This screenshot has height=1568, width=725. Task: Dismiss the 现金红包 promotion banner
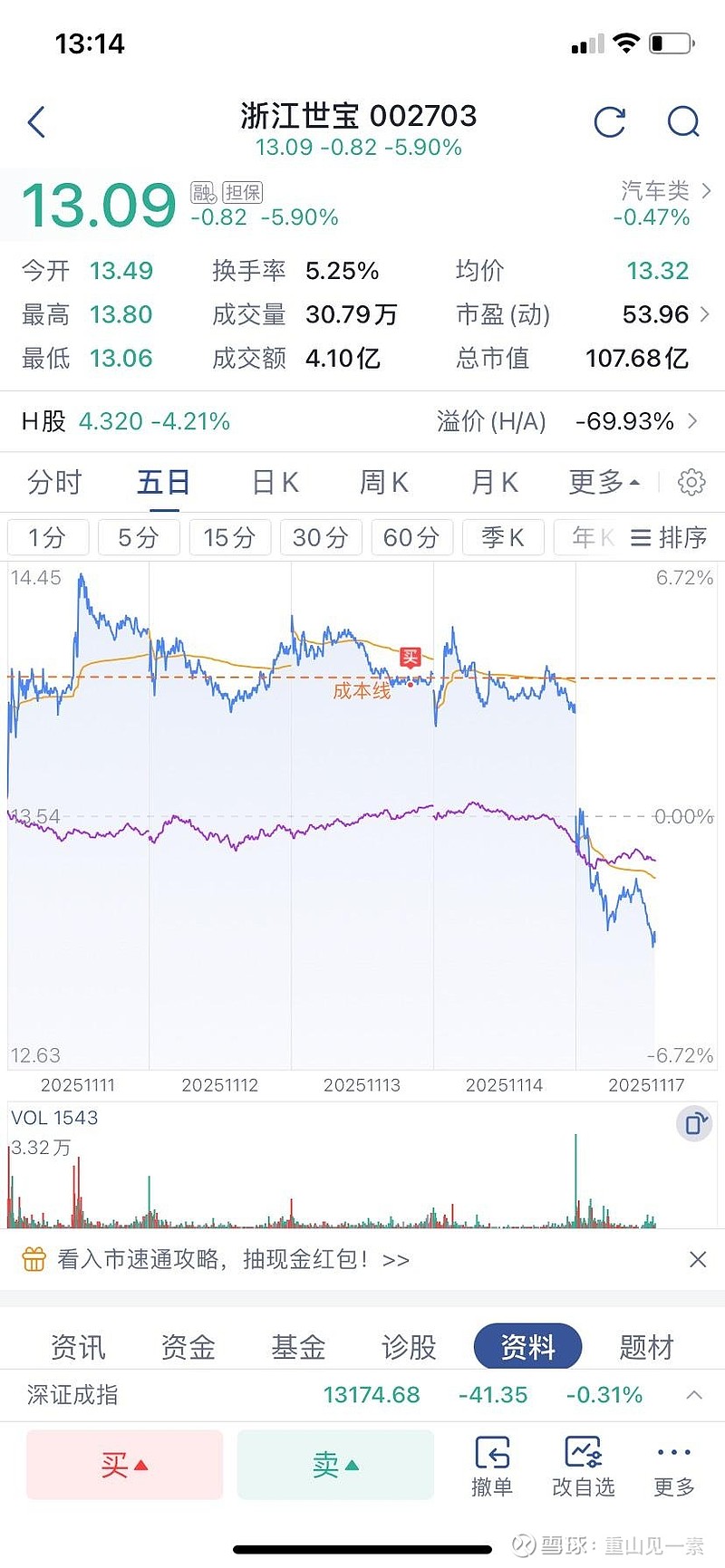pyautogui.click(x=697, y=1259)
